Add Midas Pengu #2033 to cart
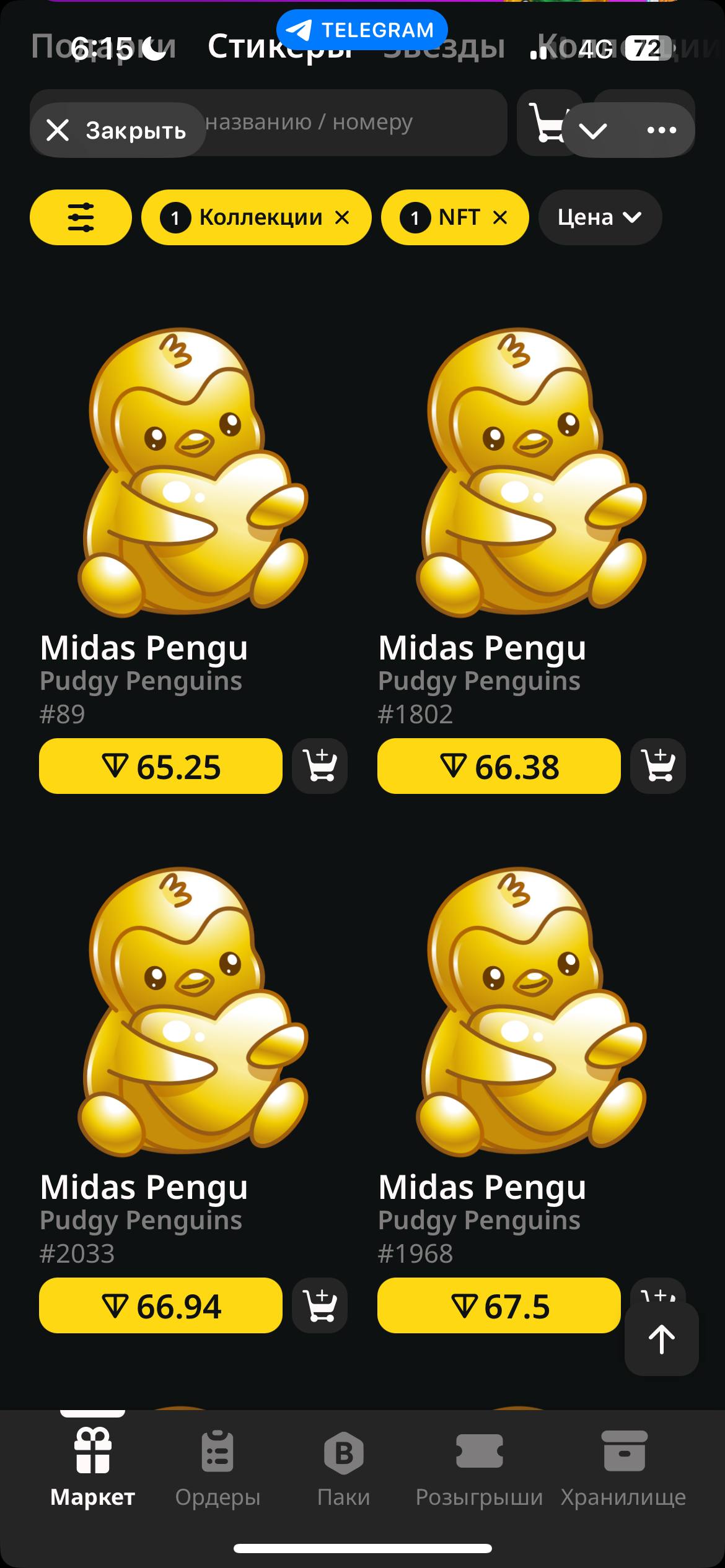 [320, 1305]
